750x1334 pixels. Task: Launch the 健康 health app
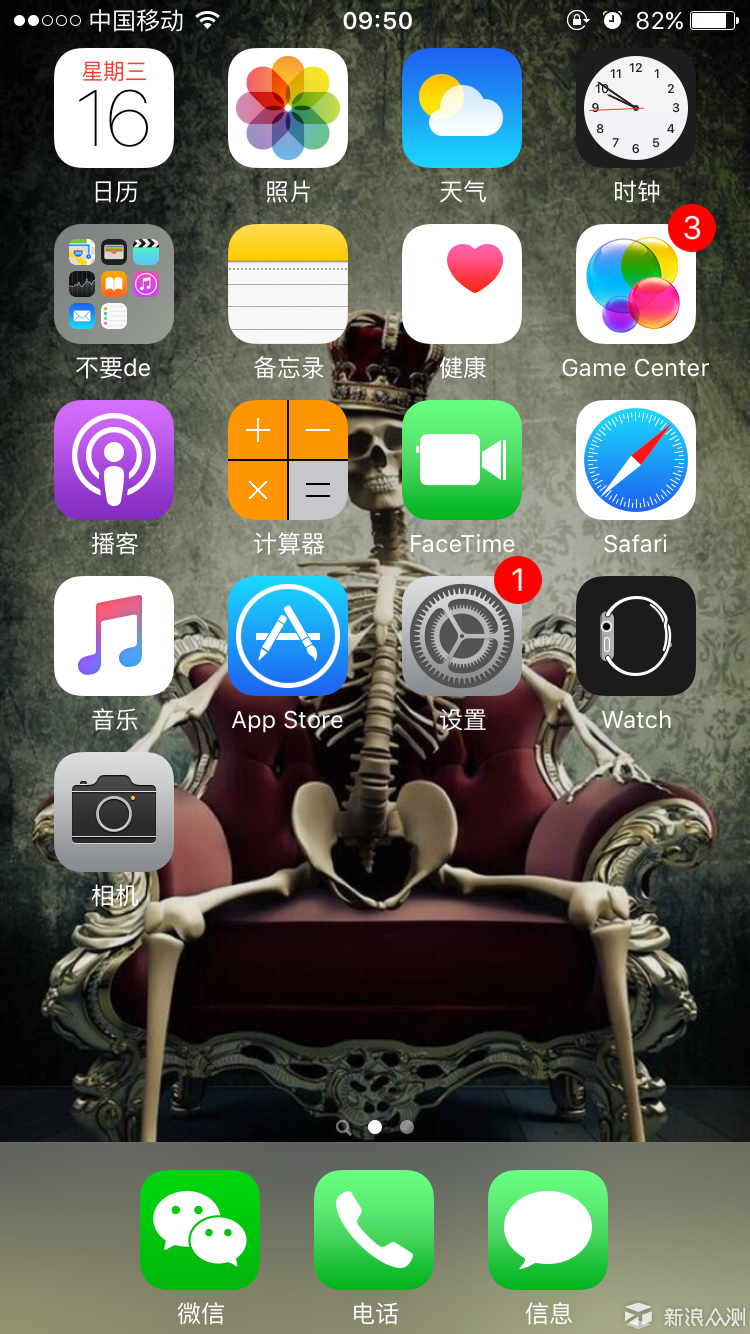click(462, 284)
